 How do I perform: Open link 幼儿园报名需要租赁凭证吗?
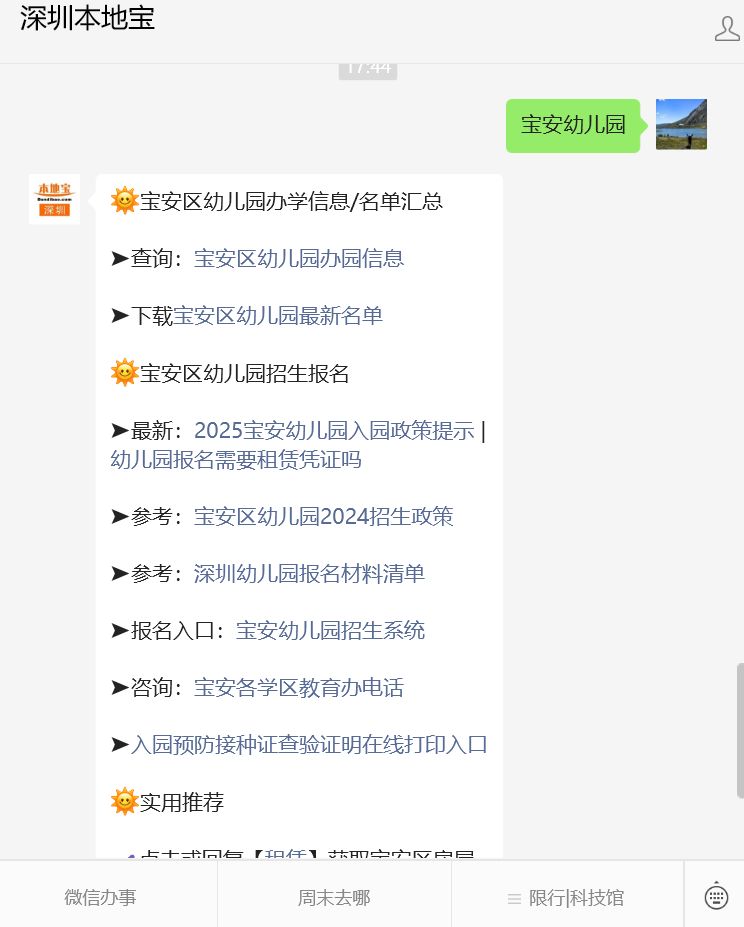[236, 460]
